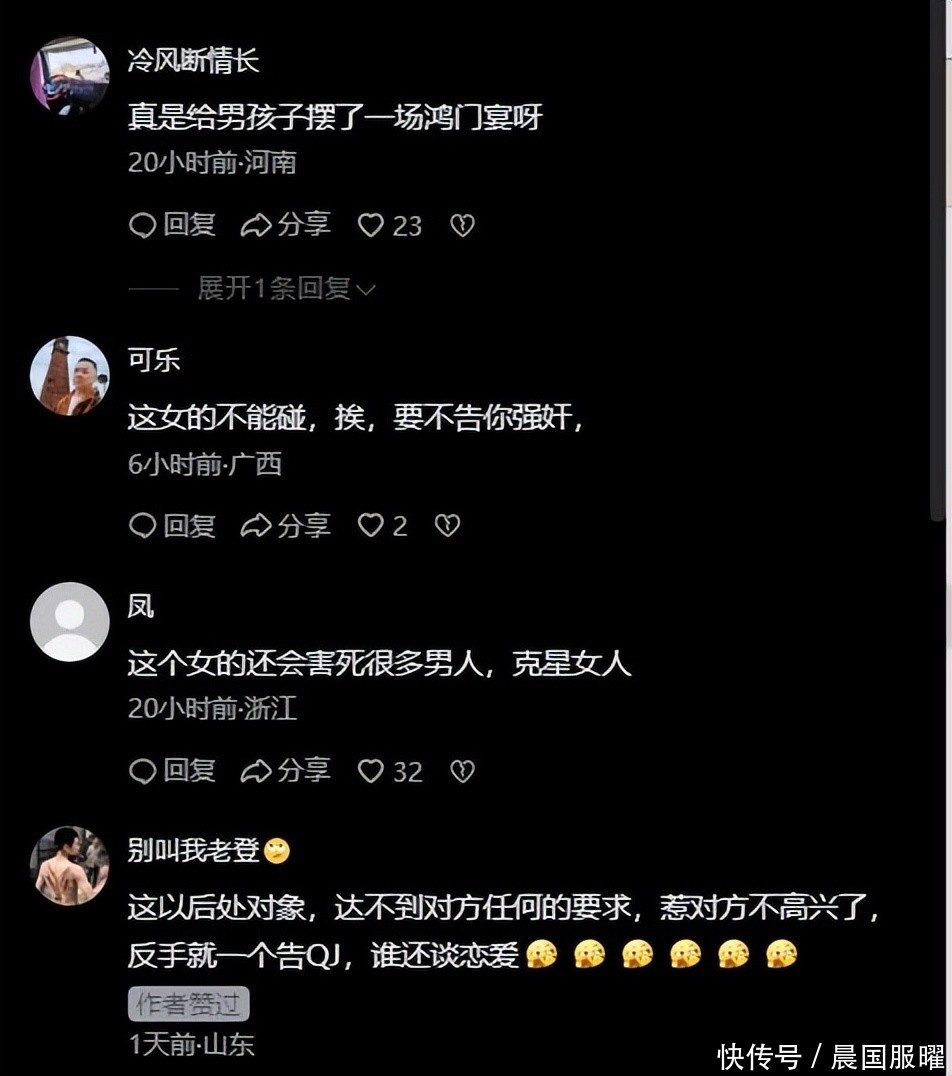The image size is (952, 1076).
Task: Share 冷风断情长's comment
Action: [285, 226]
